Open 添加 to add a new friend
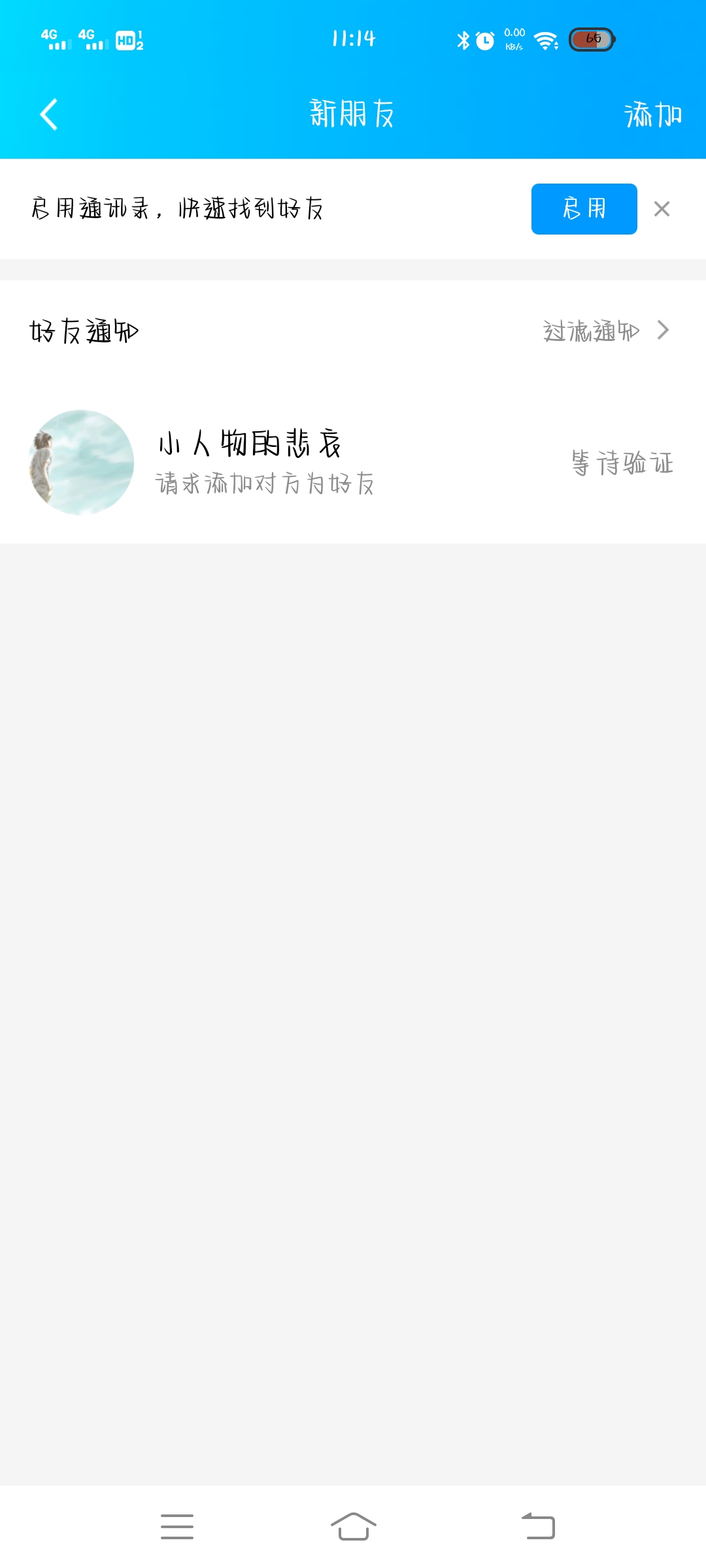The image size is (706, 1568). click(652, 113)
